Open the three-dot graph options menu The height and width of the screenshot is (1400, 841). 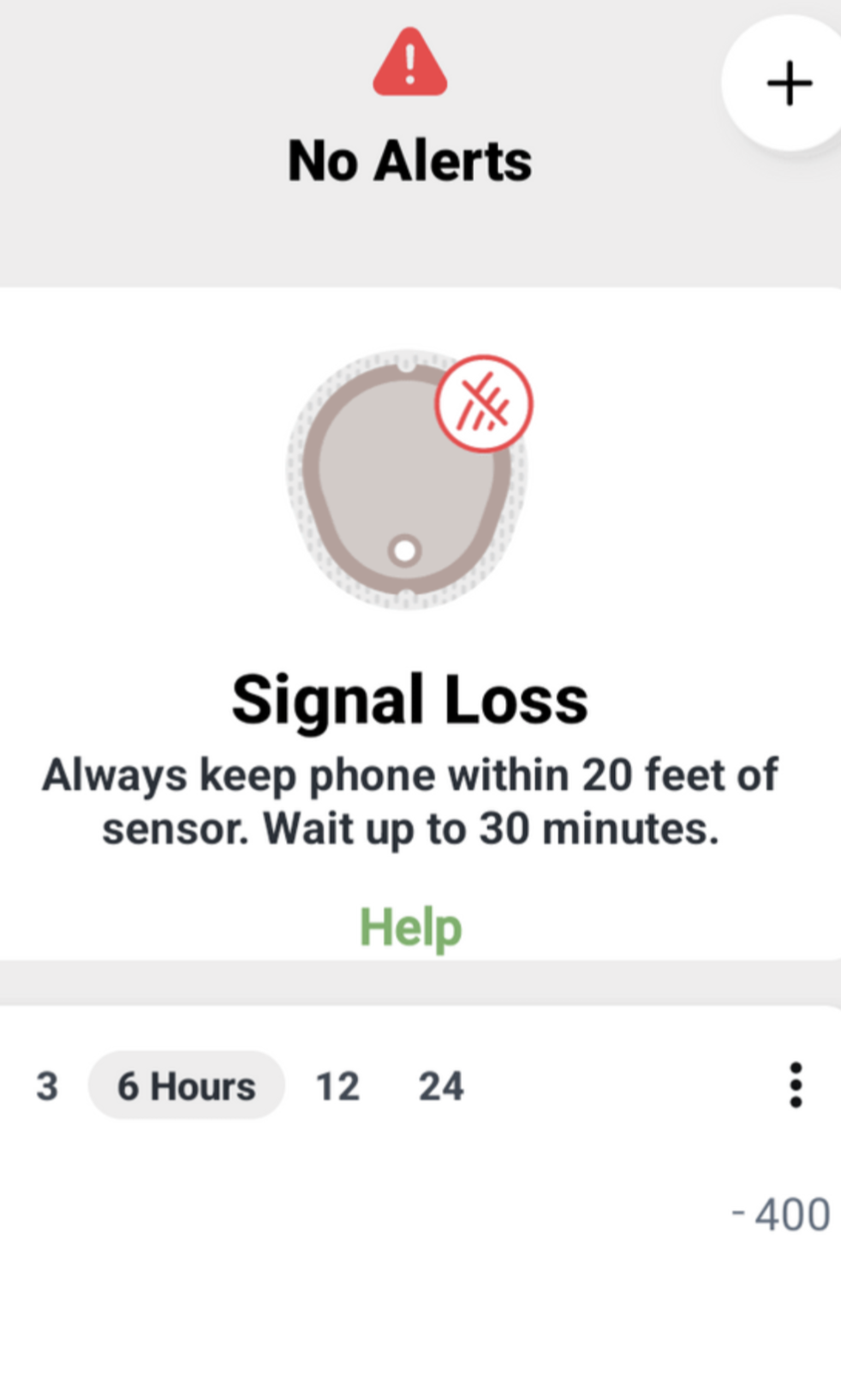(796, 1086)
